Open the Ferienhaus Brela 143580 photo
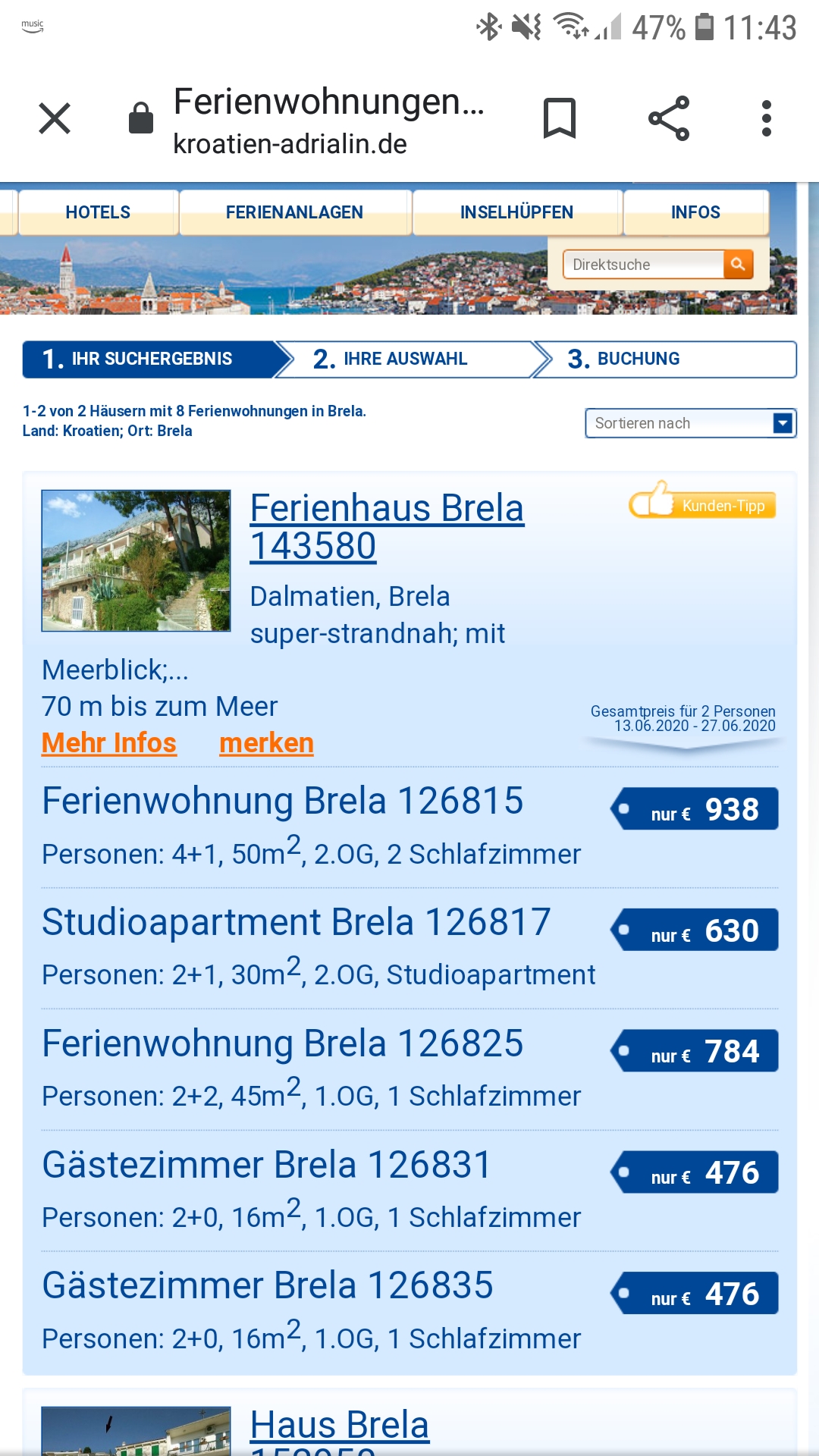Screen dimensions: 819x1456 (136, 560)
